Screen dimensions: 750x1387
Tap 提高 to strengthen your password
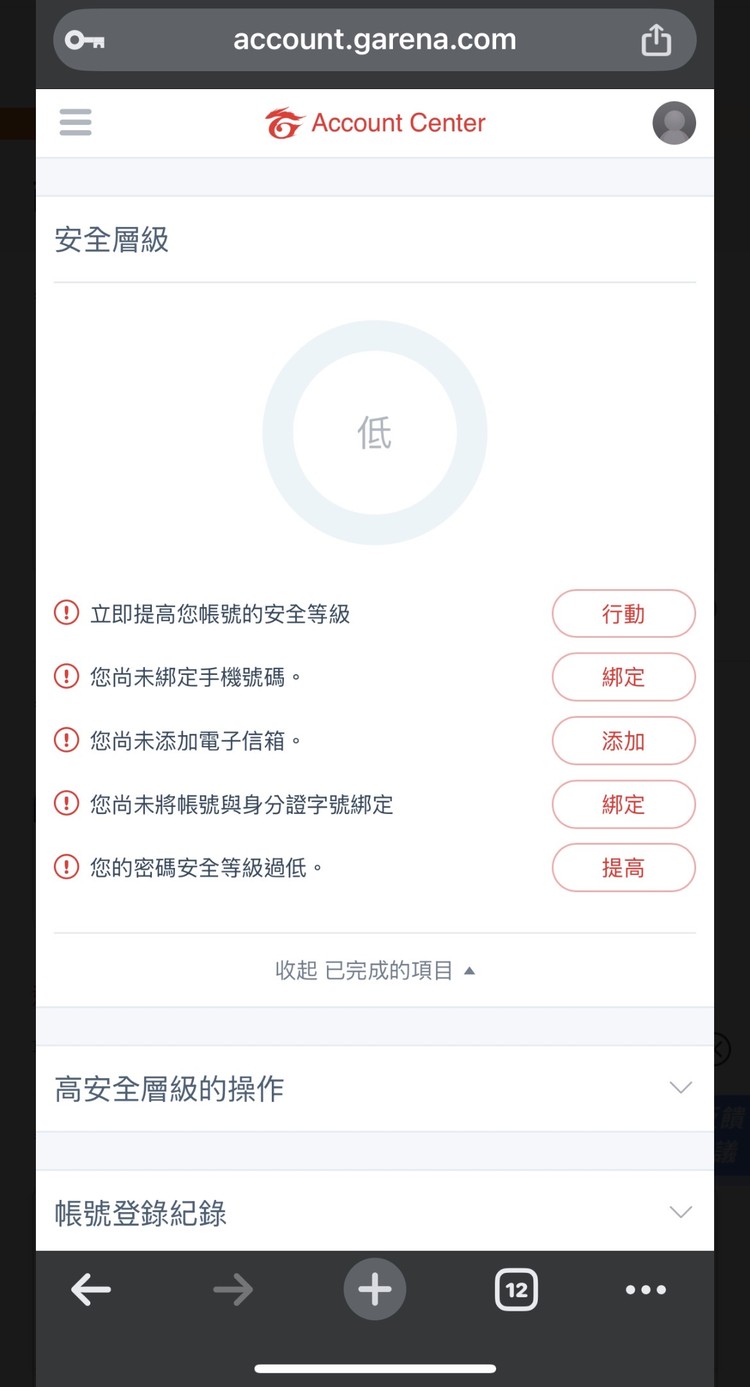pyautogui.click(x=623, y=868)
